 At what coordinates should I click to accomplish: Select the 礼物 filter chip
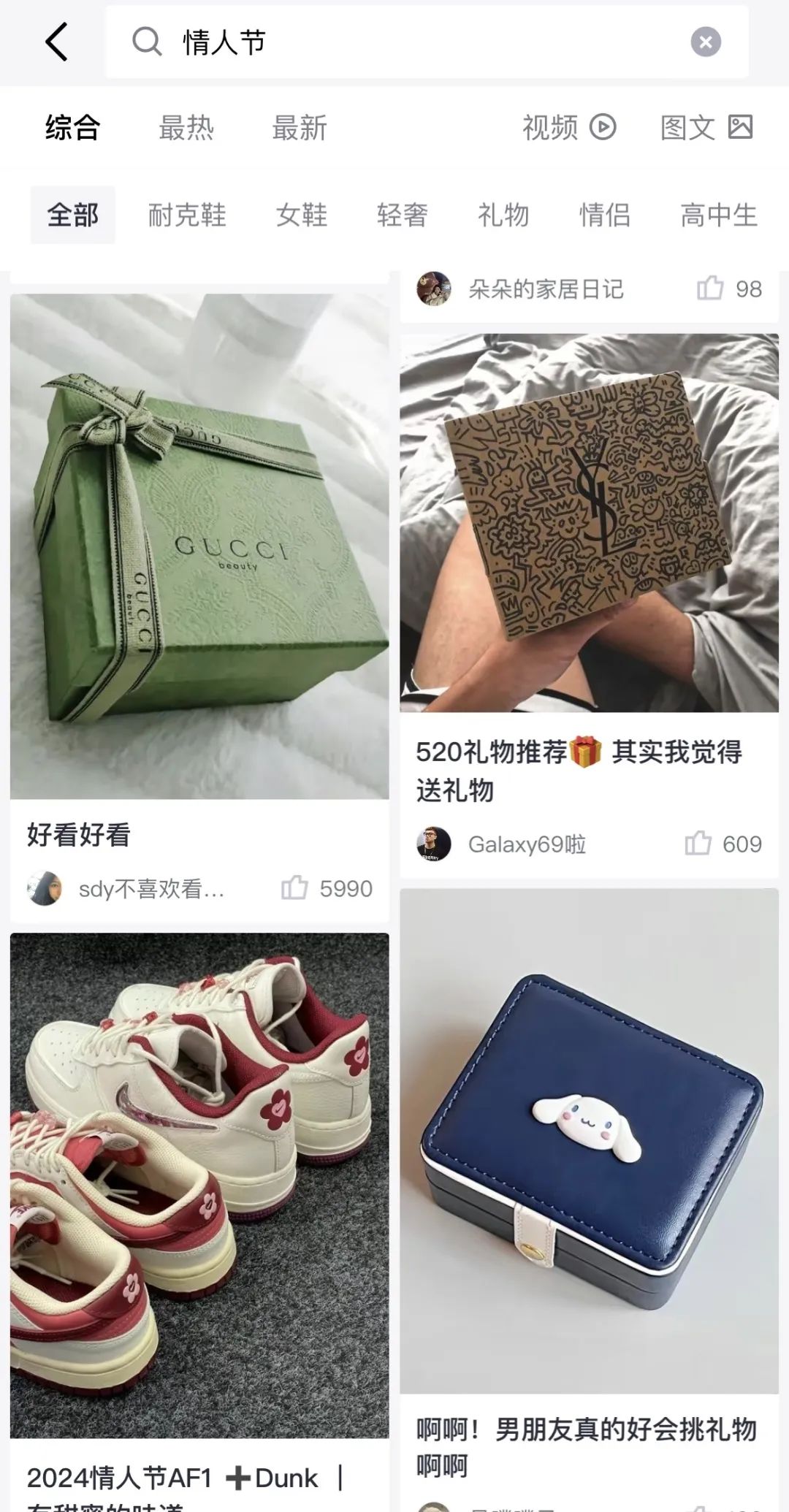coord(503,215)
